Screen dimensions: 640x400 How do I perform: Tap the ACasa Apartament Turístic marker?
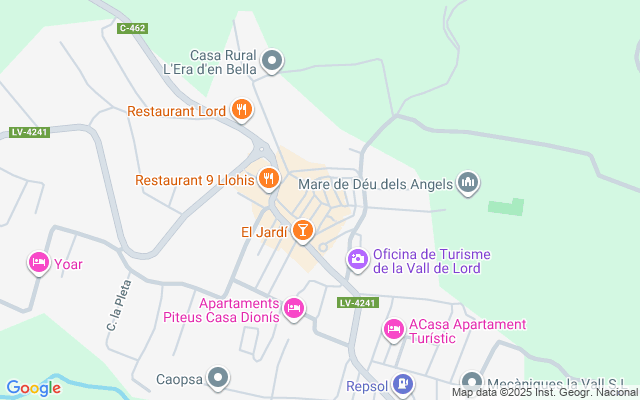coord(394,328)
